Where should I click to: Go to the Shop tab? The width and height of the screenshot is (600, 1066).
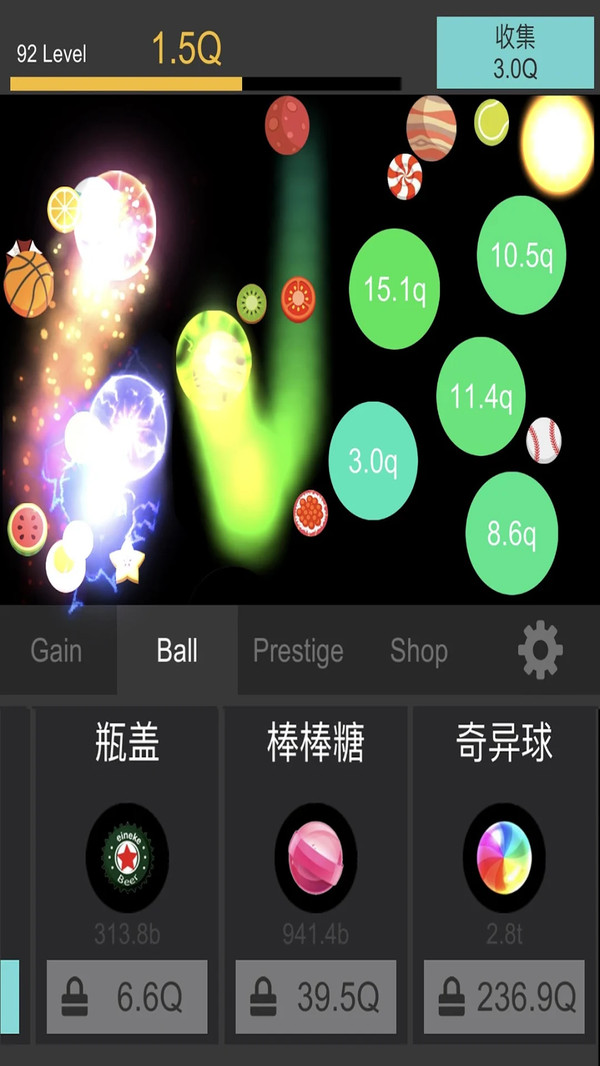pyautogui.click(x=419, y=651)
